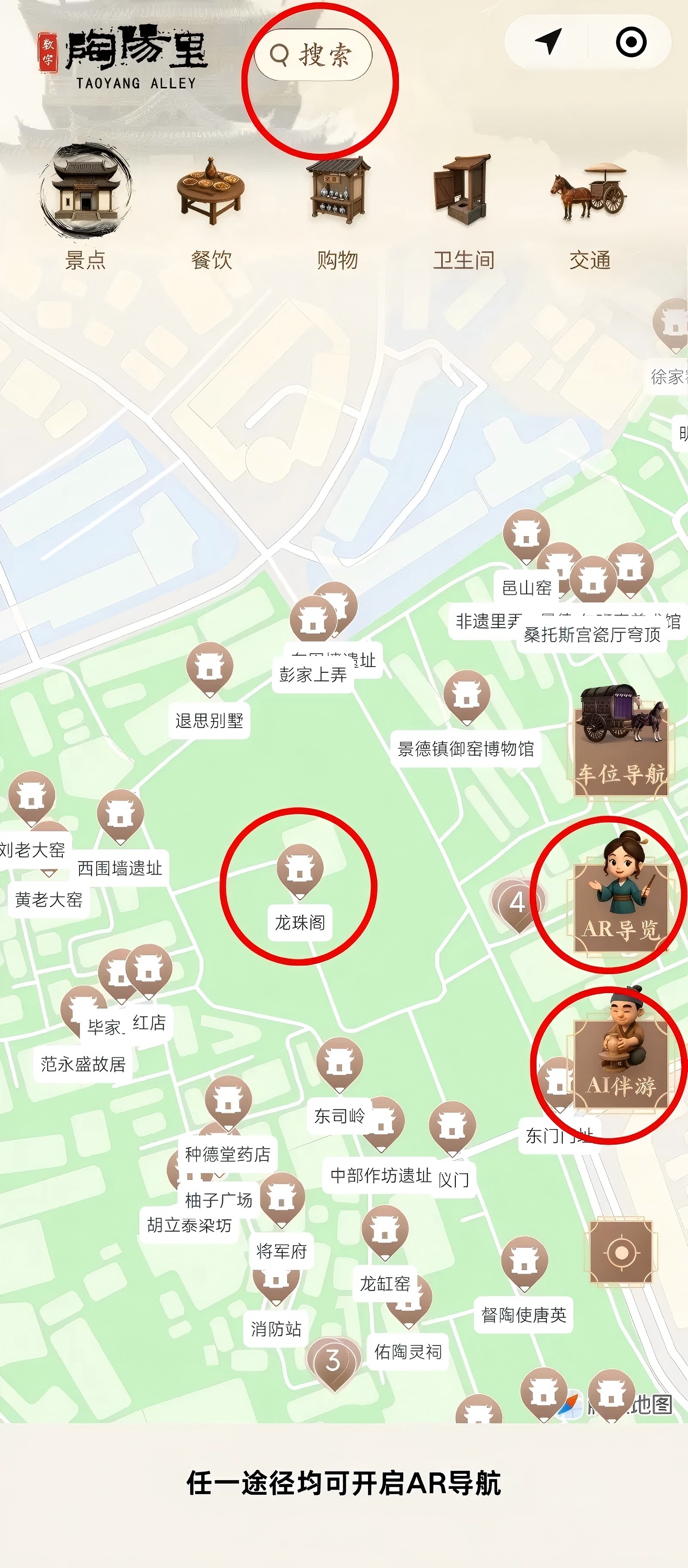Image resolution: width=688 pixels, height=1568 pixels.
Task: Open the 将军府 marker
Action: (x=282, y=1198)
